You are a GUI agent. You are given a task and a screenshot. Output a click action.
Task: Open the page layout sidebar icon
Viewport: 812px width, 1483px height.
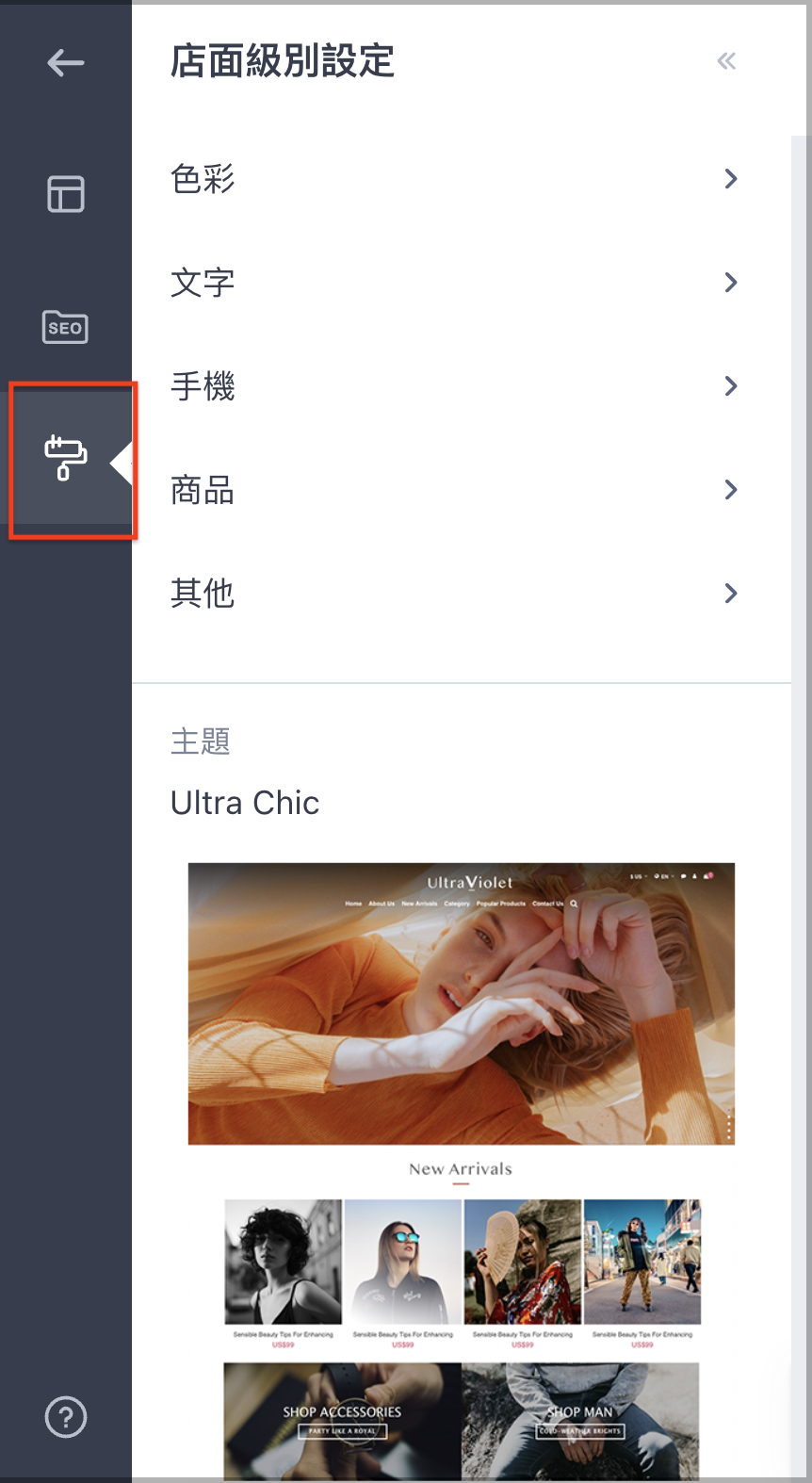point(66,194)
